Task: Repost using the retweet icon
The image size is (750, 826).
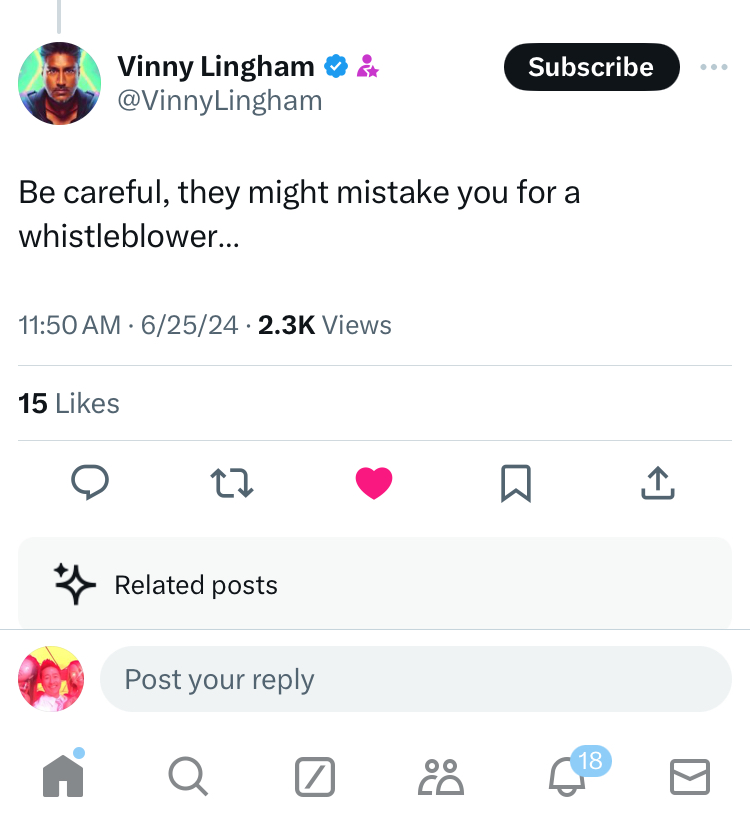Action: click(x=231, y=483)
